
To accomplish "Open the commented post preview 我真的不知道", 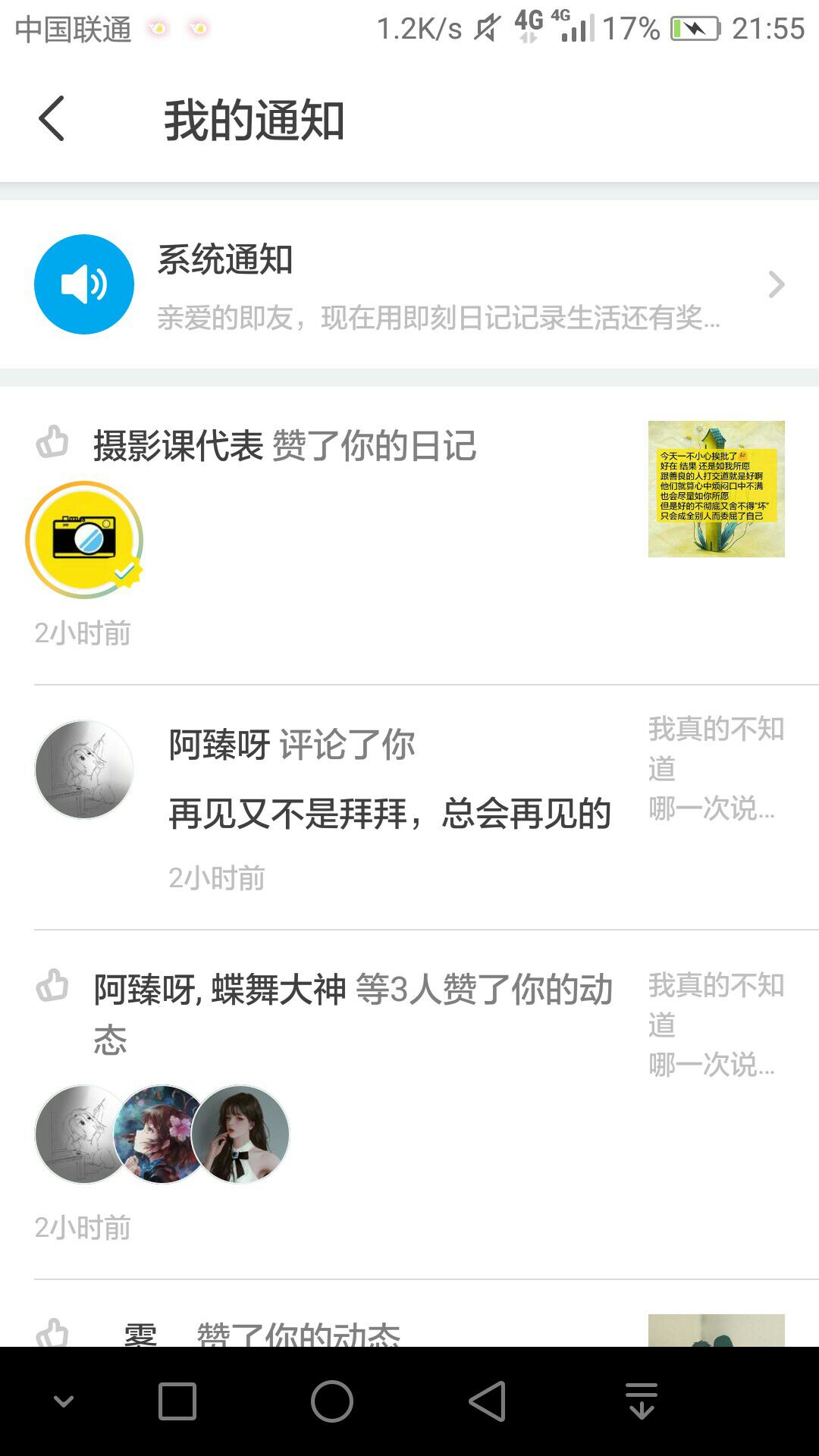I will point(716,768).
